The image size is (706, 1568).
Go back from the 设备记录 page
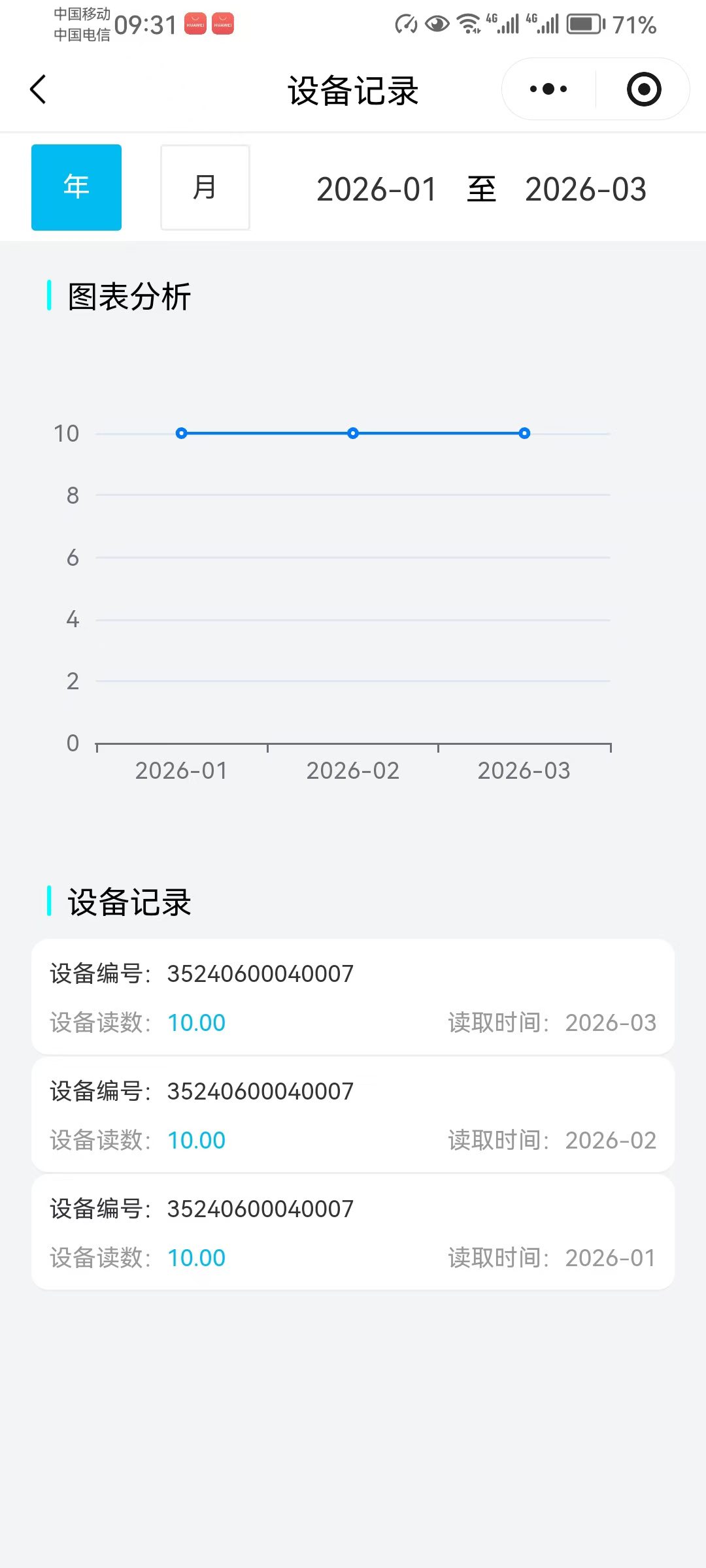coord(39,90)
